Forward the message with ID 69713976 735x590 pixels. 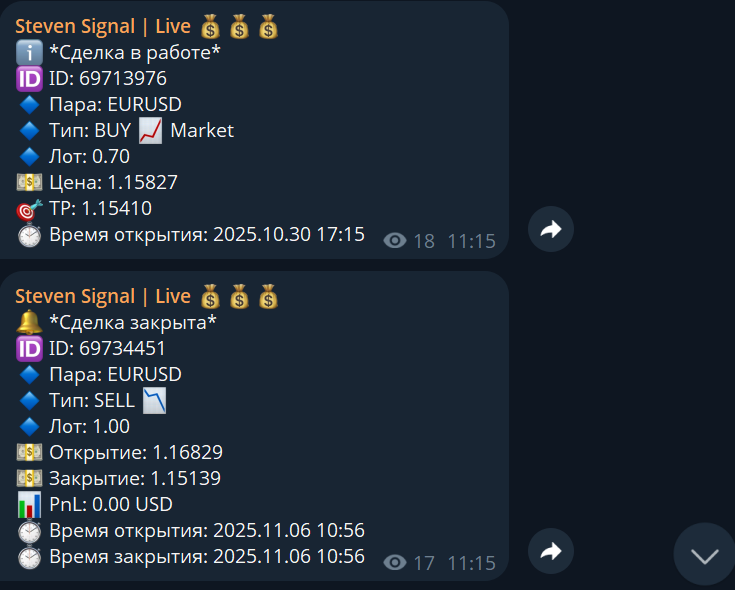(550, 230)
